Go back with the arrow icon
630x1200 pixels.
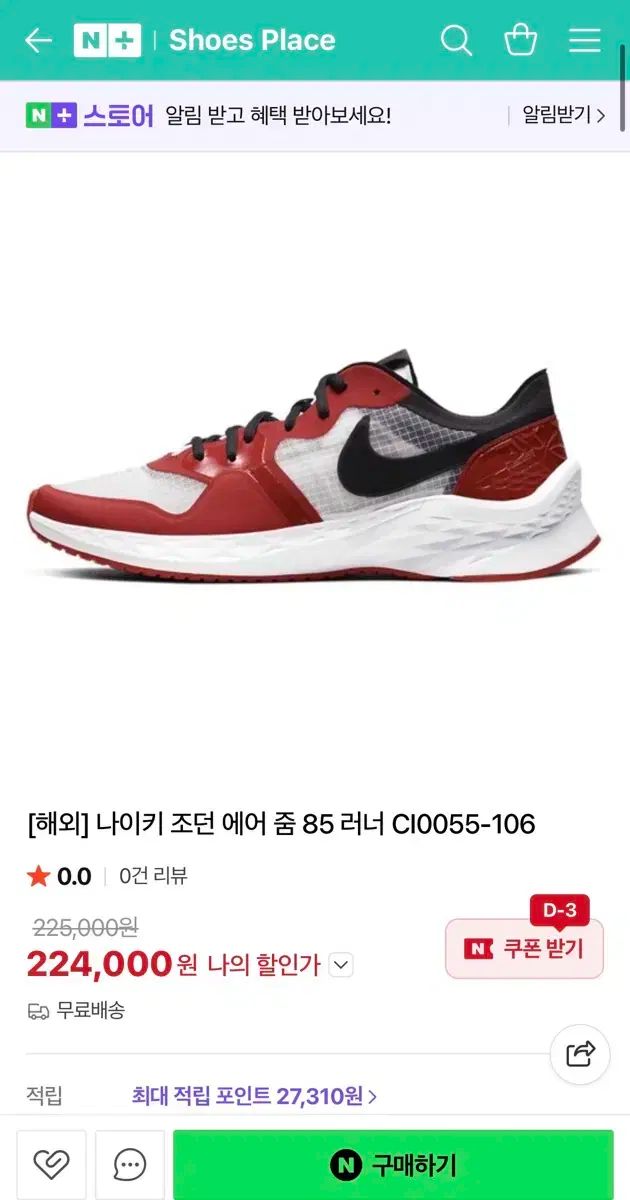[38, 40]
